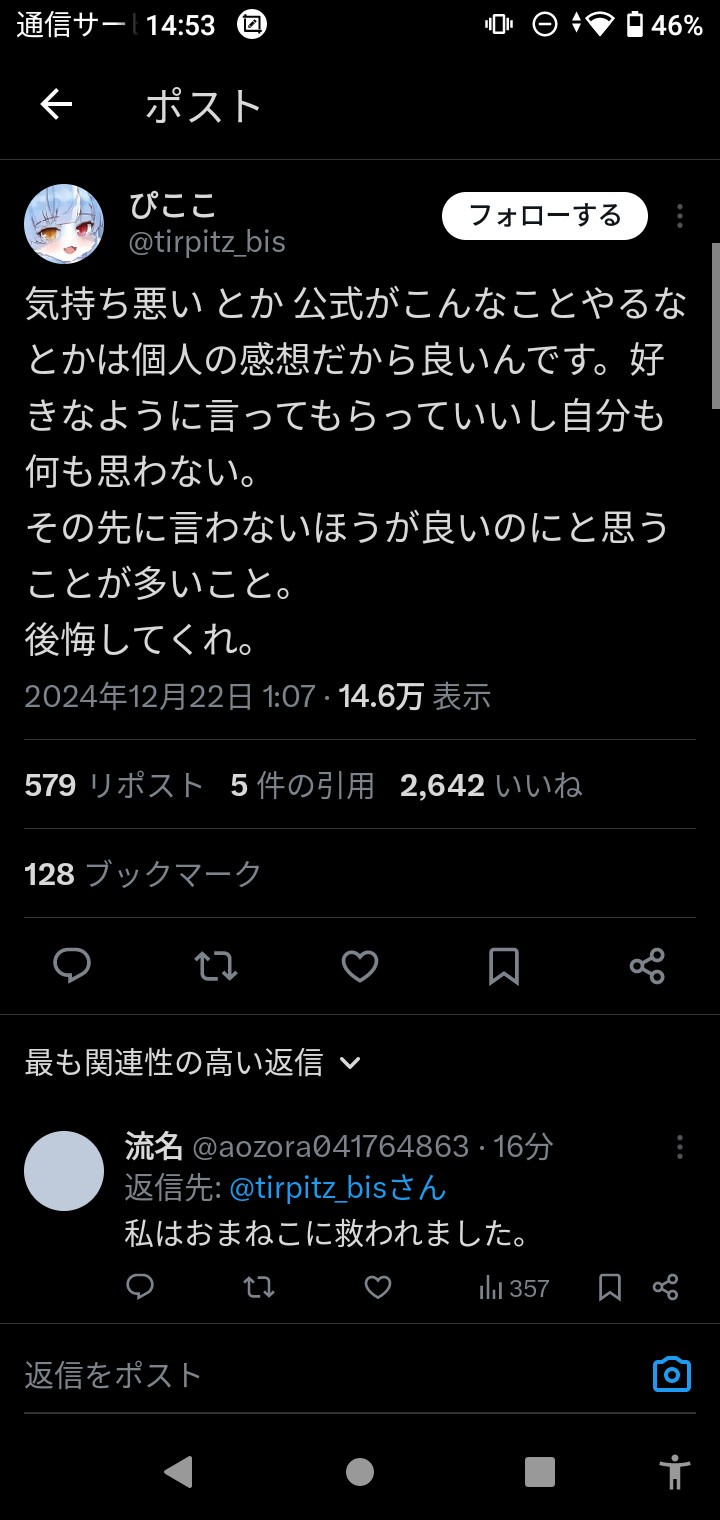
Task: View the 5 件の引用 quotes
Action: point(302,786)
